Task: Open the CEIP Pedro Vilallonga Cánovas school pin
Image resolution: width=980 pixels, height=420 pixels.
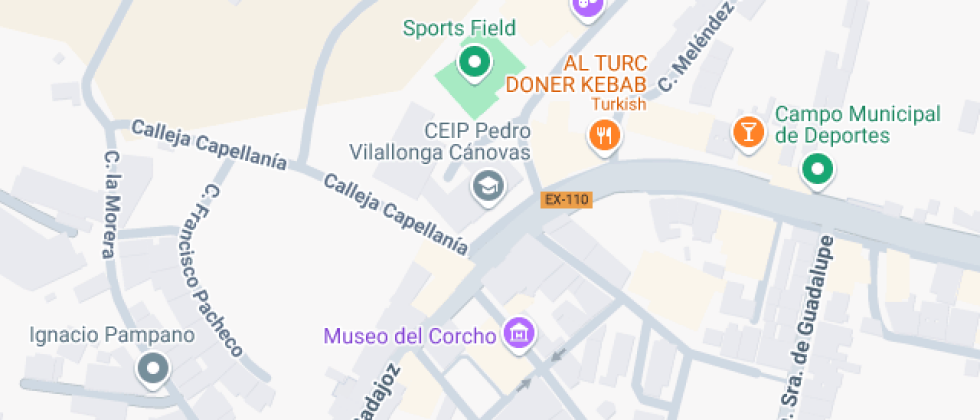Action: [x=487, y=185]
